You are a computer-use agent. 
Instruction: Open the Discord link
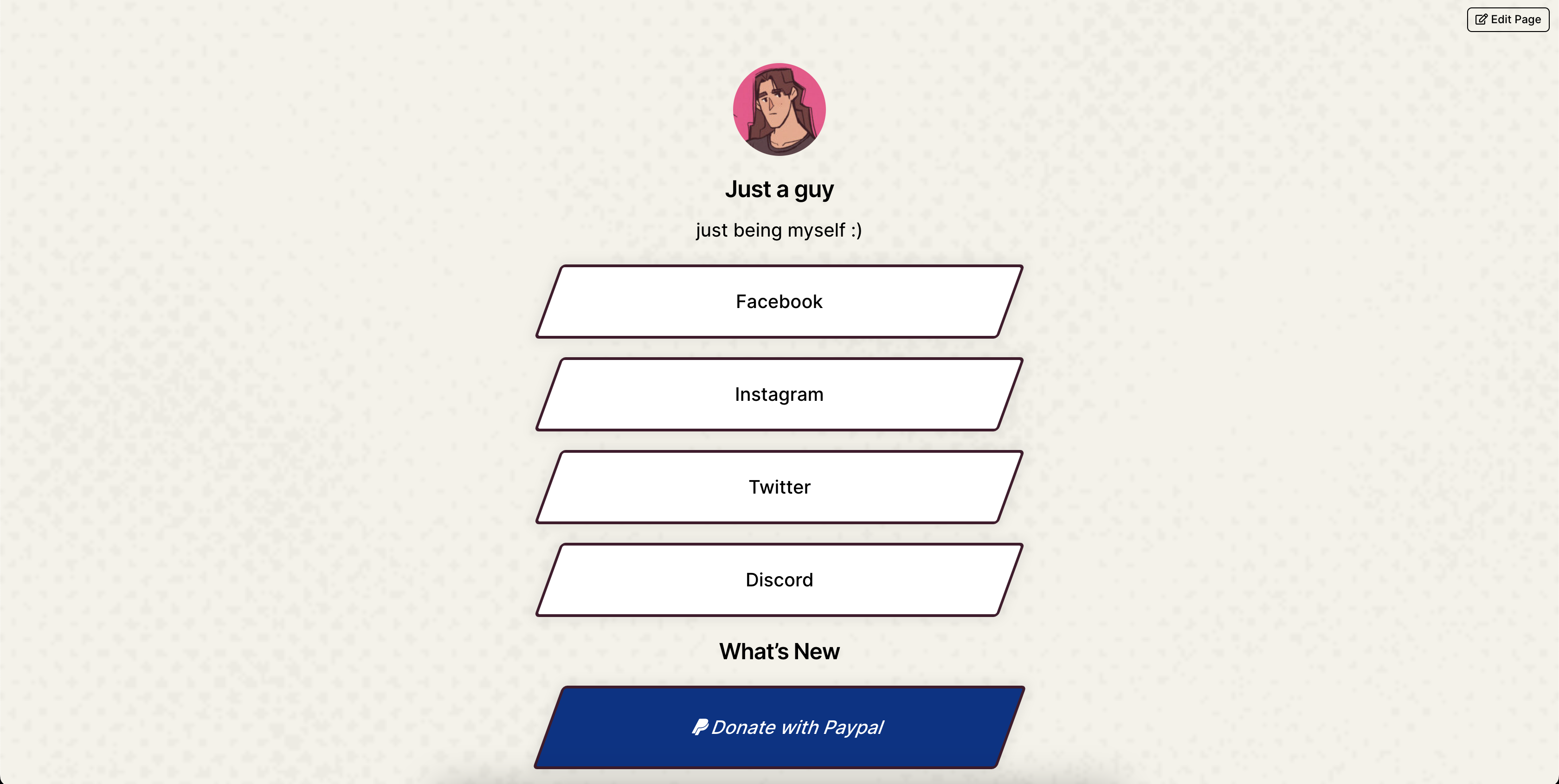[779, 579]
